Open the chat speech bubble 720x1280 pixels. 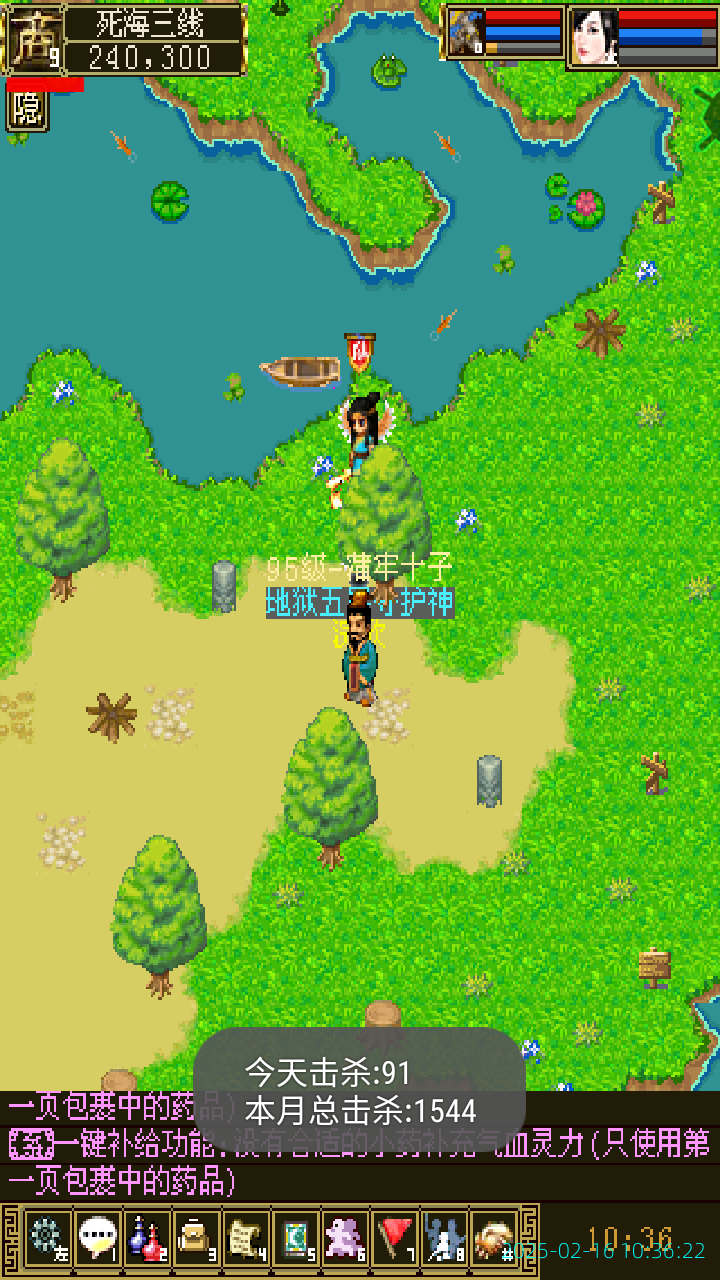pos(97,1238)
